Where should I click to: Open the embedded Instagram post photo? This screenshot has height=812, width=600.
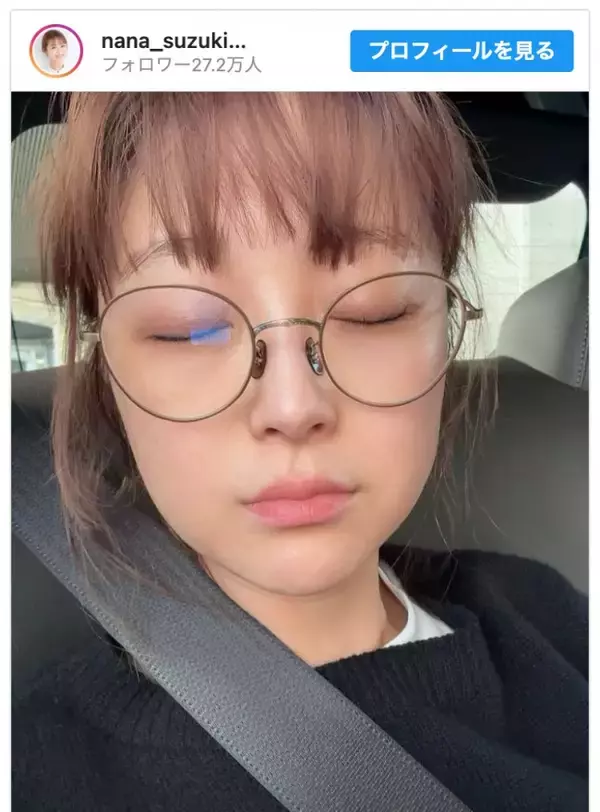pyautogui.click(x=300, y=450)
